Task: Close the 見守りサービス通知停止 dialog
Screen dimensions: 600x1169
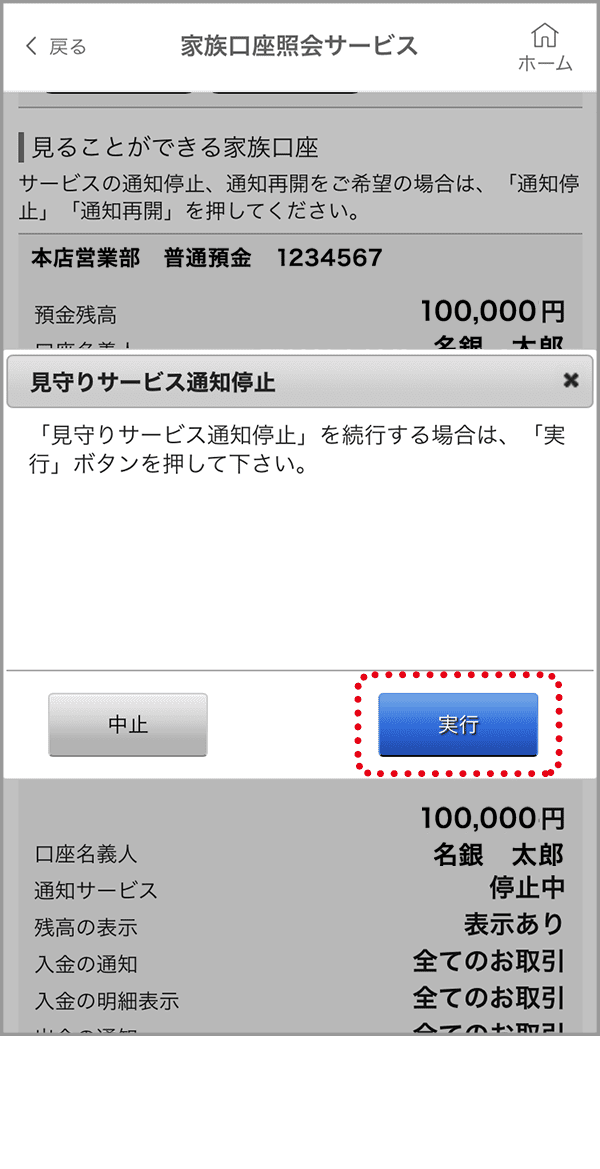Action: pos(571,380)
